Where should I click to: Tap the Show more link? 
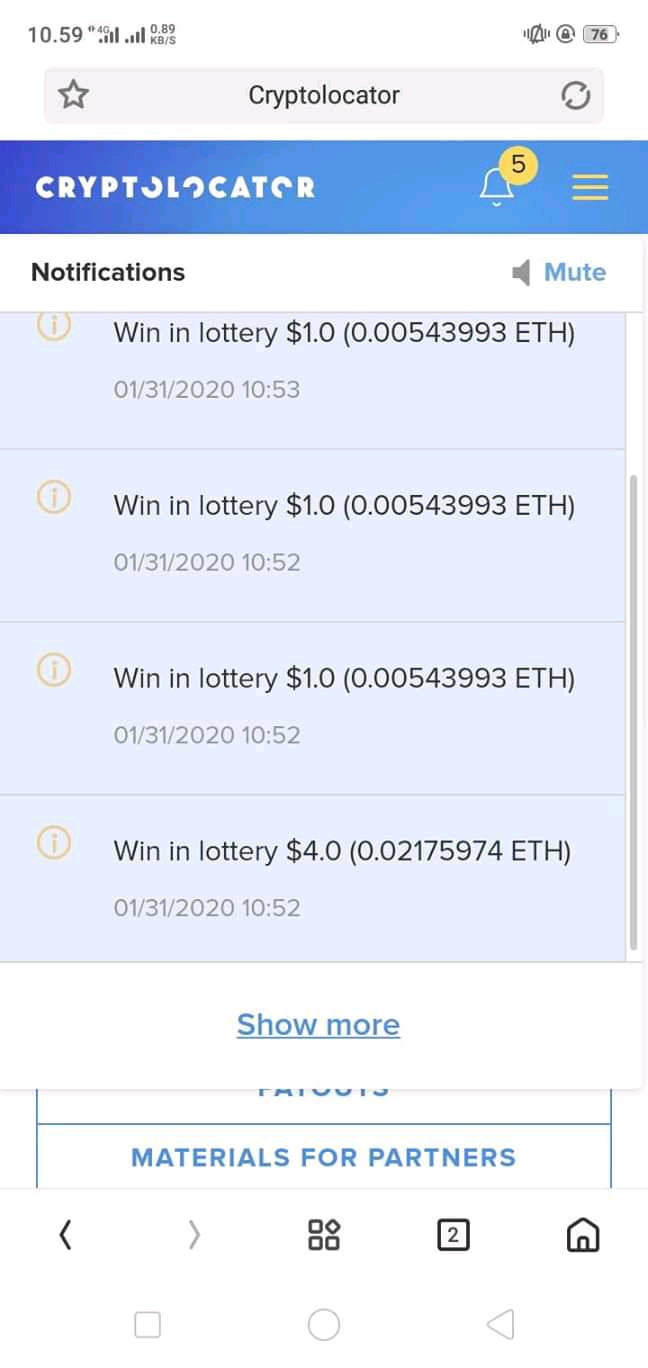tap(318, 1024)
